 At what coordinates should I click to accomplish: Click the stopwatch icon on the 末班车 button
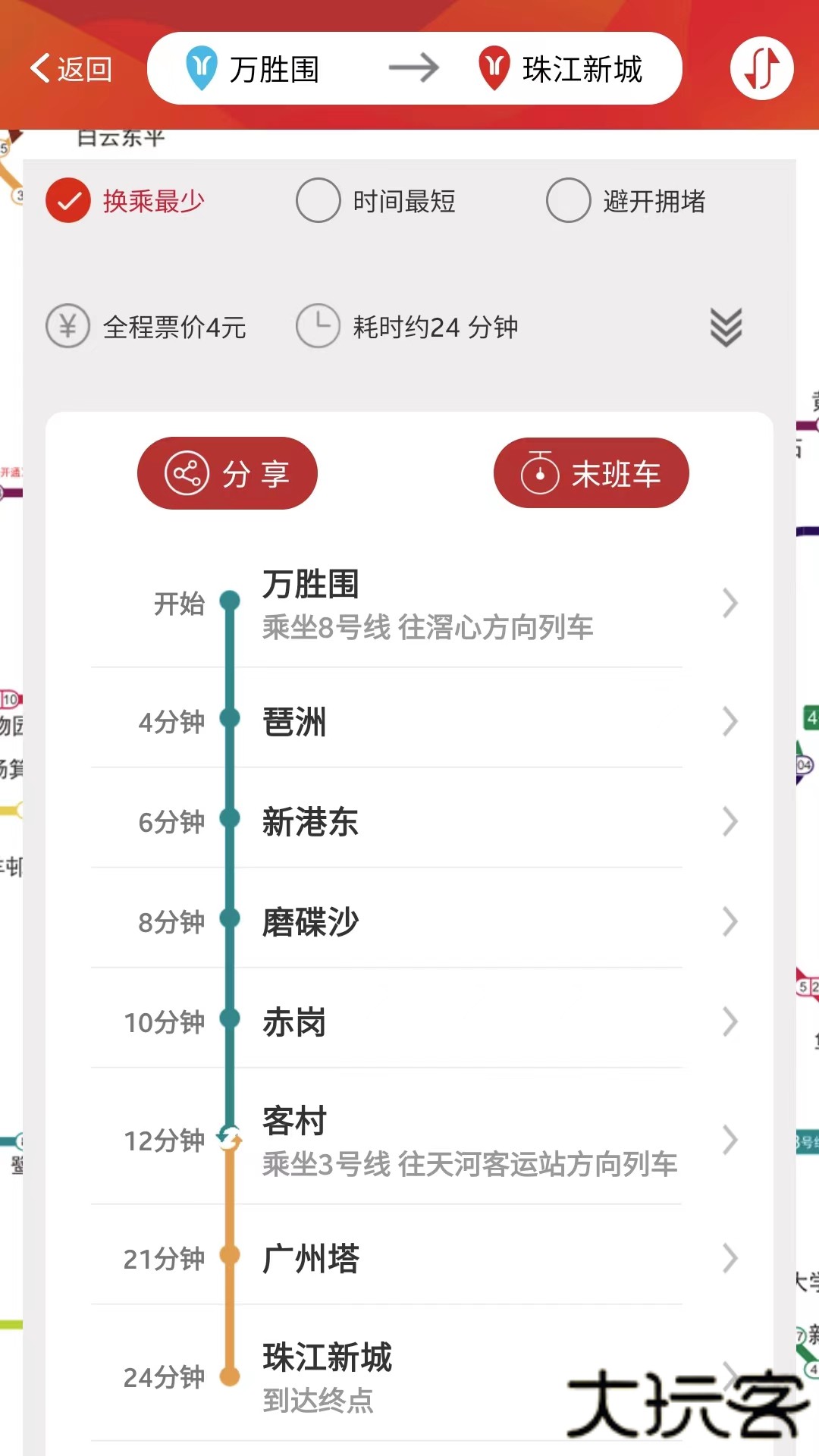tap(538, 472)
